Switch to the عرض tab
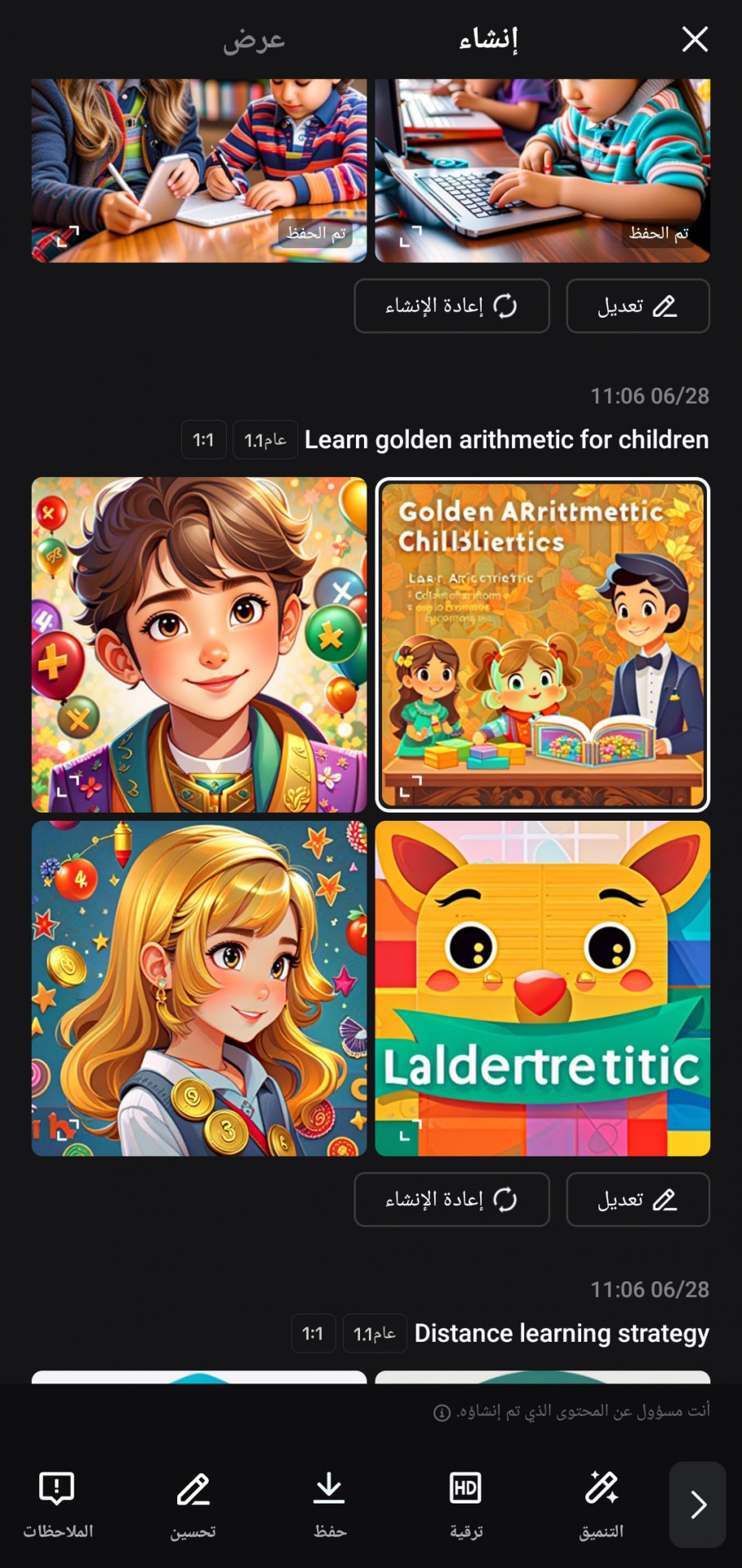Viewport: 742px width, 1568px height. point(254,39)
